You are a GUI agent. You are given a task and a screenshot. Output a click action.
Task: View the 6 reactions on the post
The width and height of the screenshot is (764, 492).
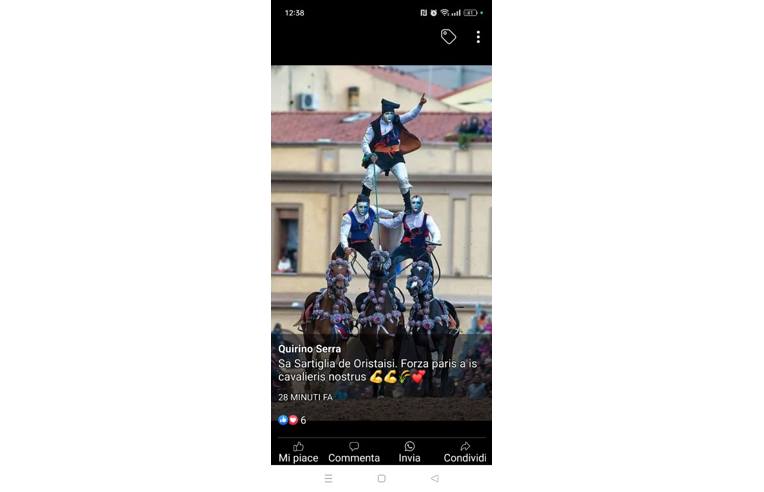[x=292, y=420]
